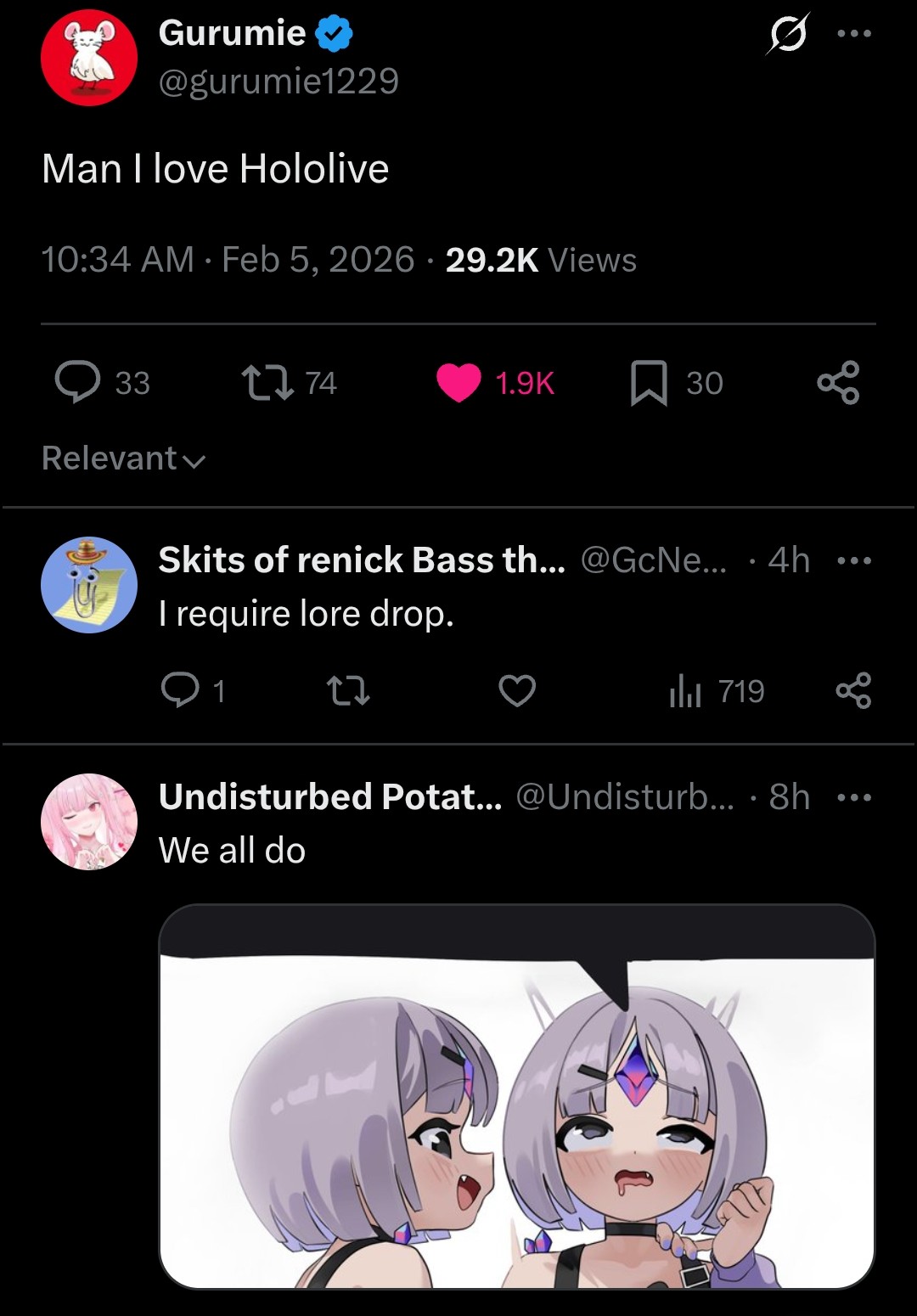Image resolution: width=917 pixels, height=1316 pixels.
Task: Open Skits of renick's profile avatar
Action: 89,585
